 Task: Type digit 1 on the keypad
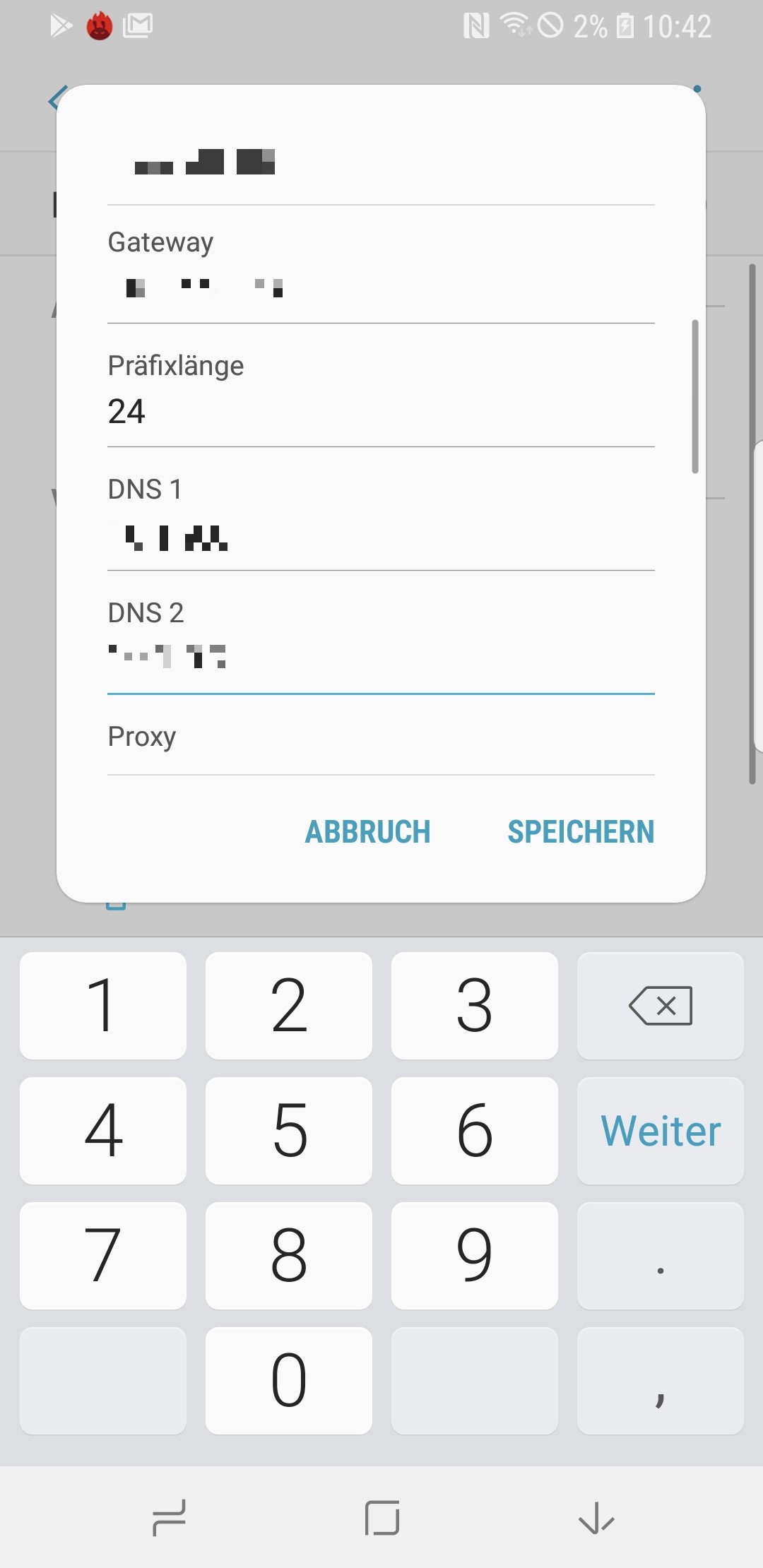[103, 1006]
